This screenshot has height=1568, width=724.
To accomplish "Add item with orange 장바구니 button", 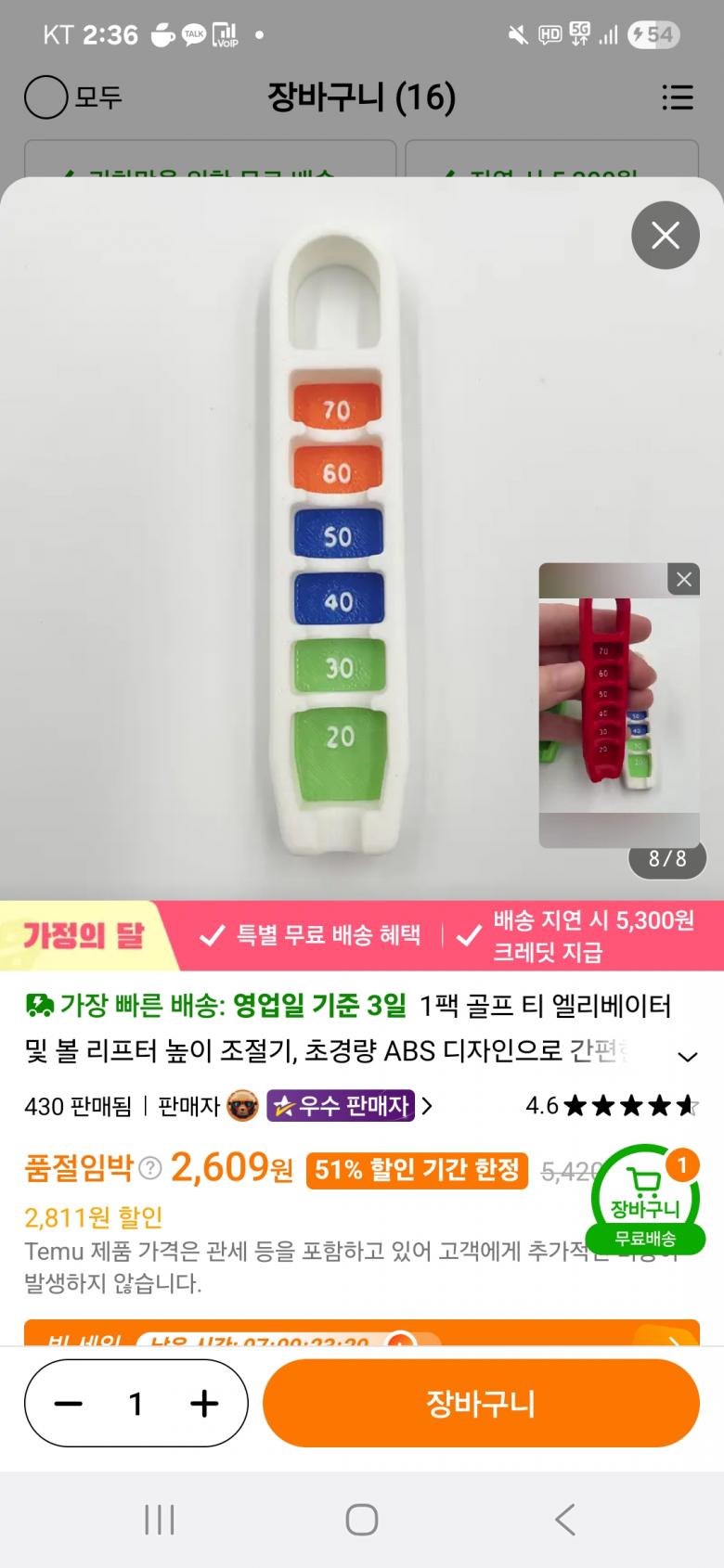I will (x=481, y=1404).
